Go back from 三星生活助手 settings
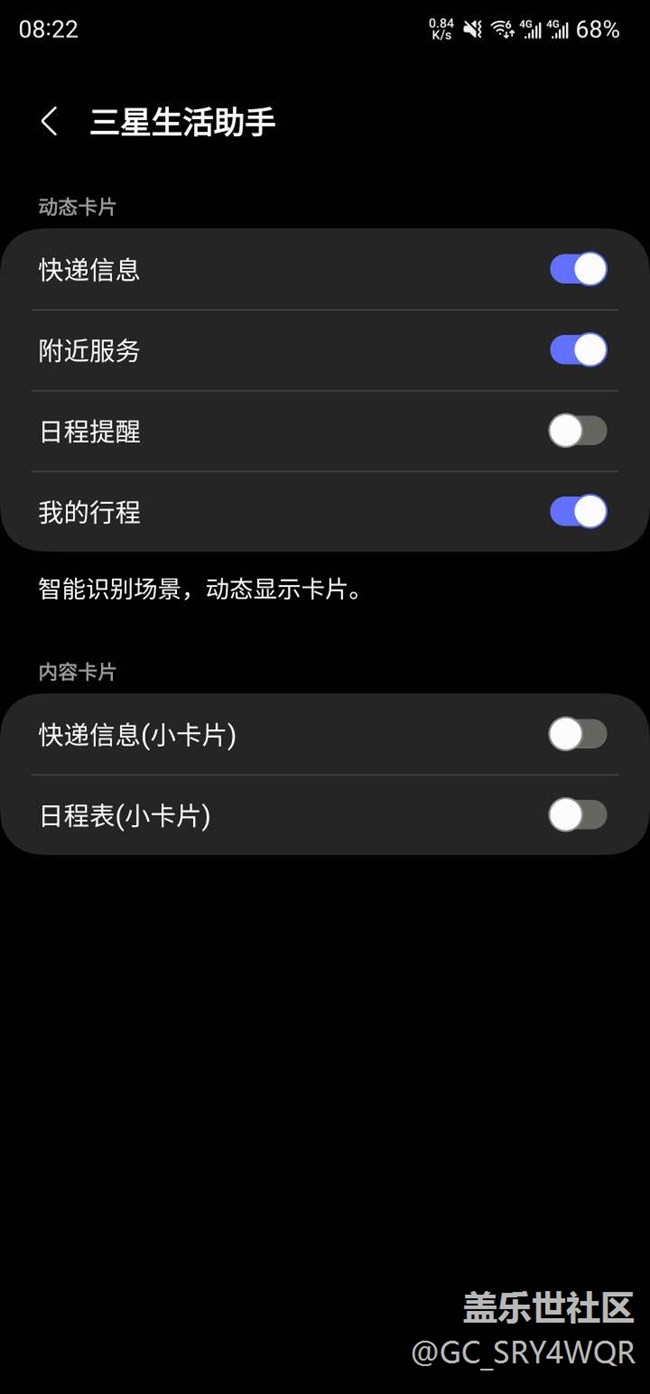 point(49,122)
